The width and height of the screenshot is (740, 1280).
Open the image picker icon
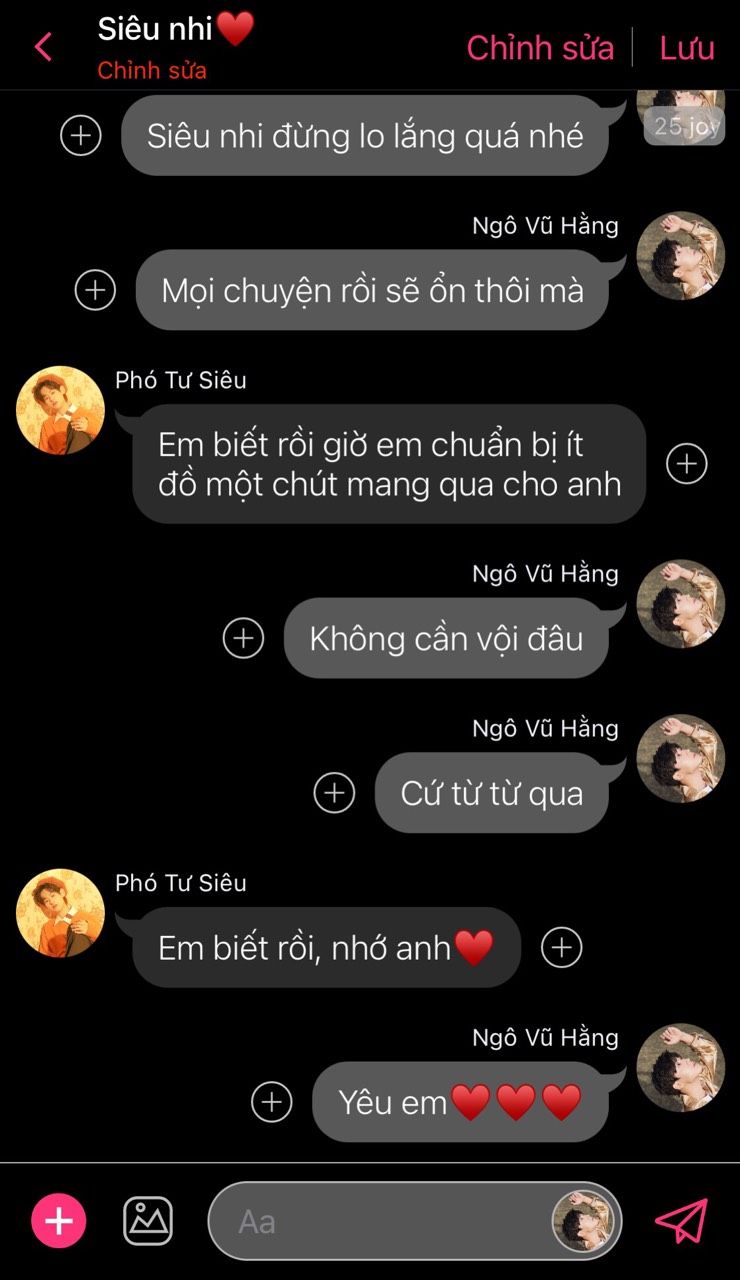(x=148, y=1221)
